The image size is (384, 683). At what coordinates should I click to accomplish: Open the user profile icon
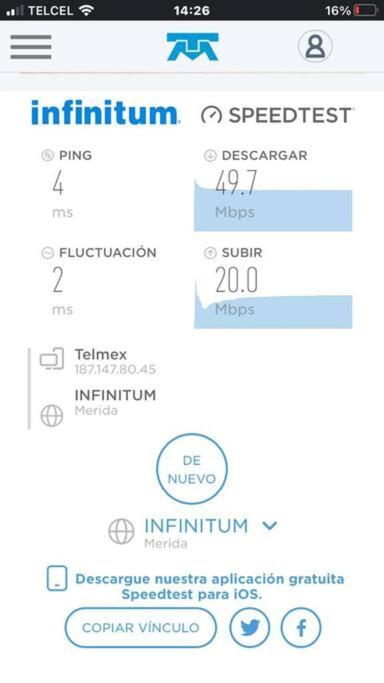click(315, 46)
